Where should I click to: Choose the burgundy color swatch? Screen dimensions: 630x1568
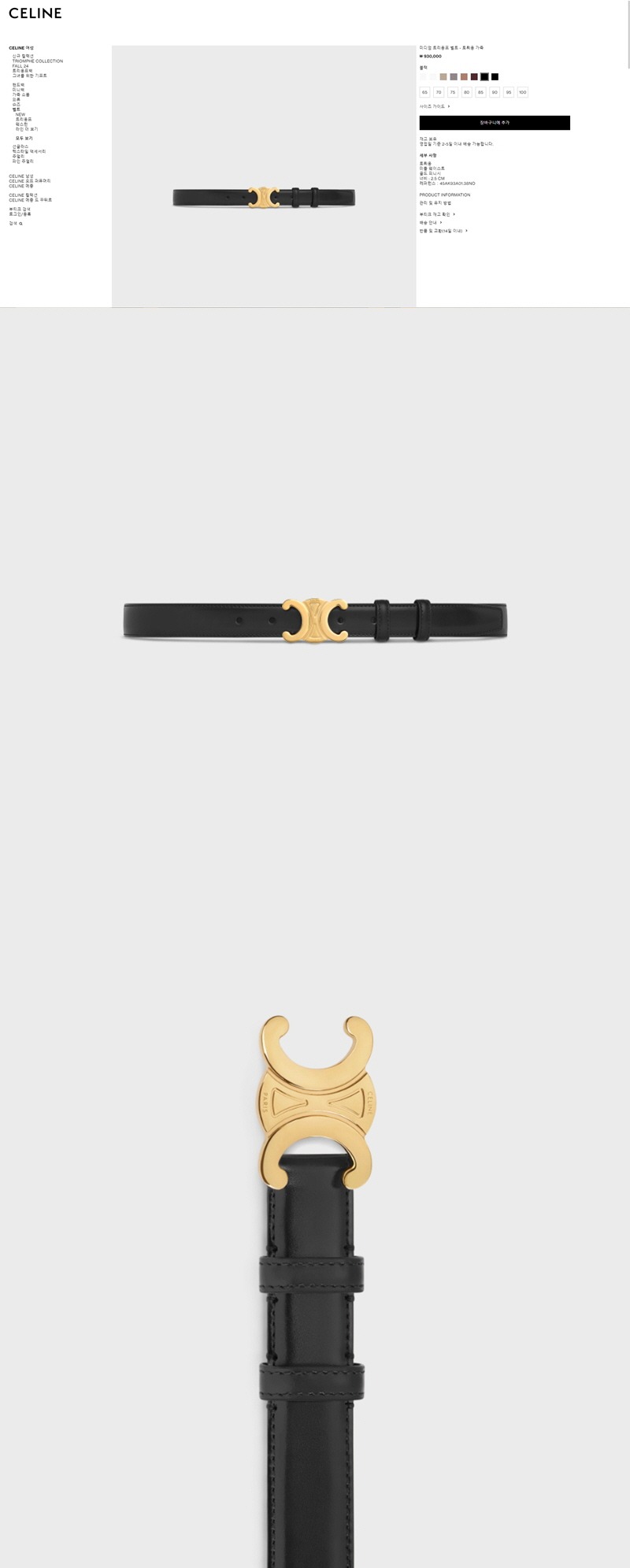coord(474,77)
